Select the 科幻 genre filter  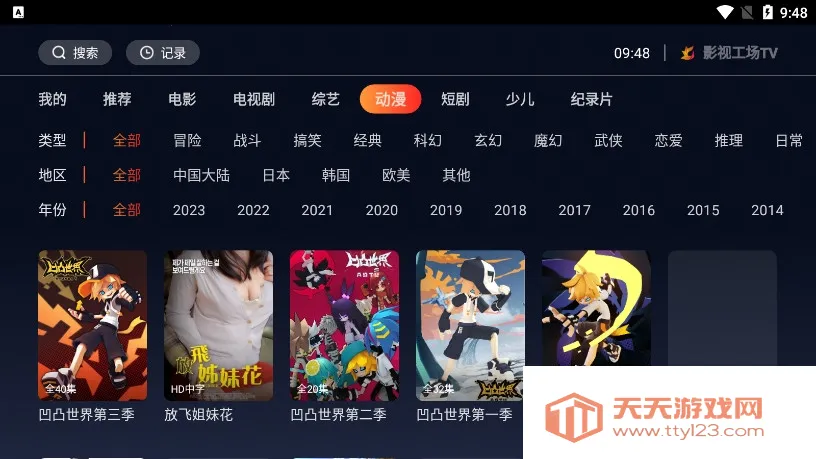point(428,140)
